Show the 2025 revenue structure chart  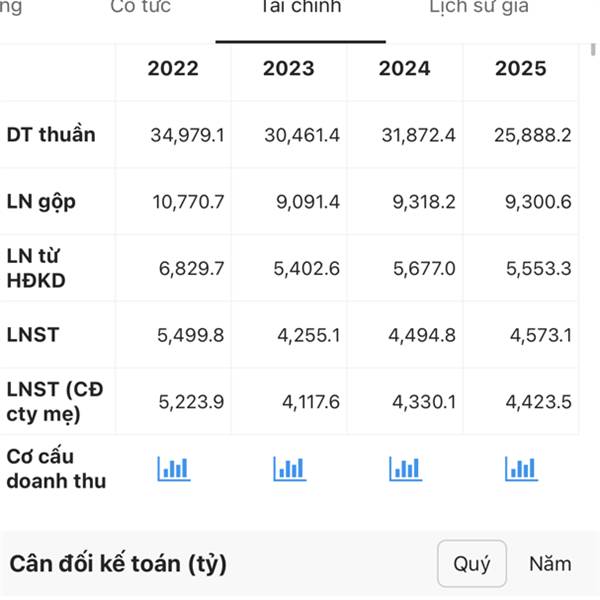tap(521, 468)
